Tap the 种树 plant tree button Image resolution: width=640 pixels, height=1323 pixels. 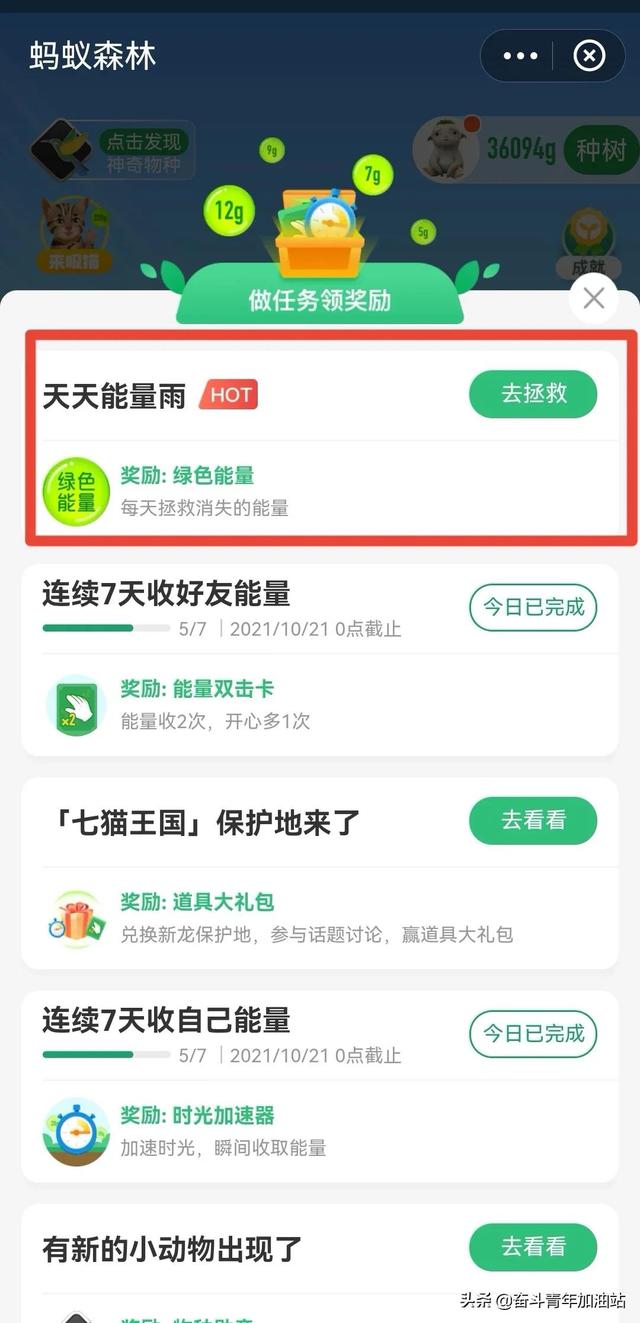coord(600,150)
